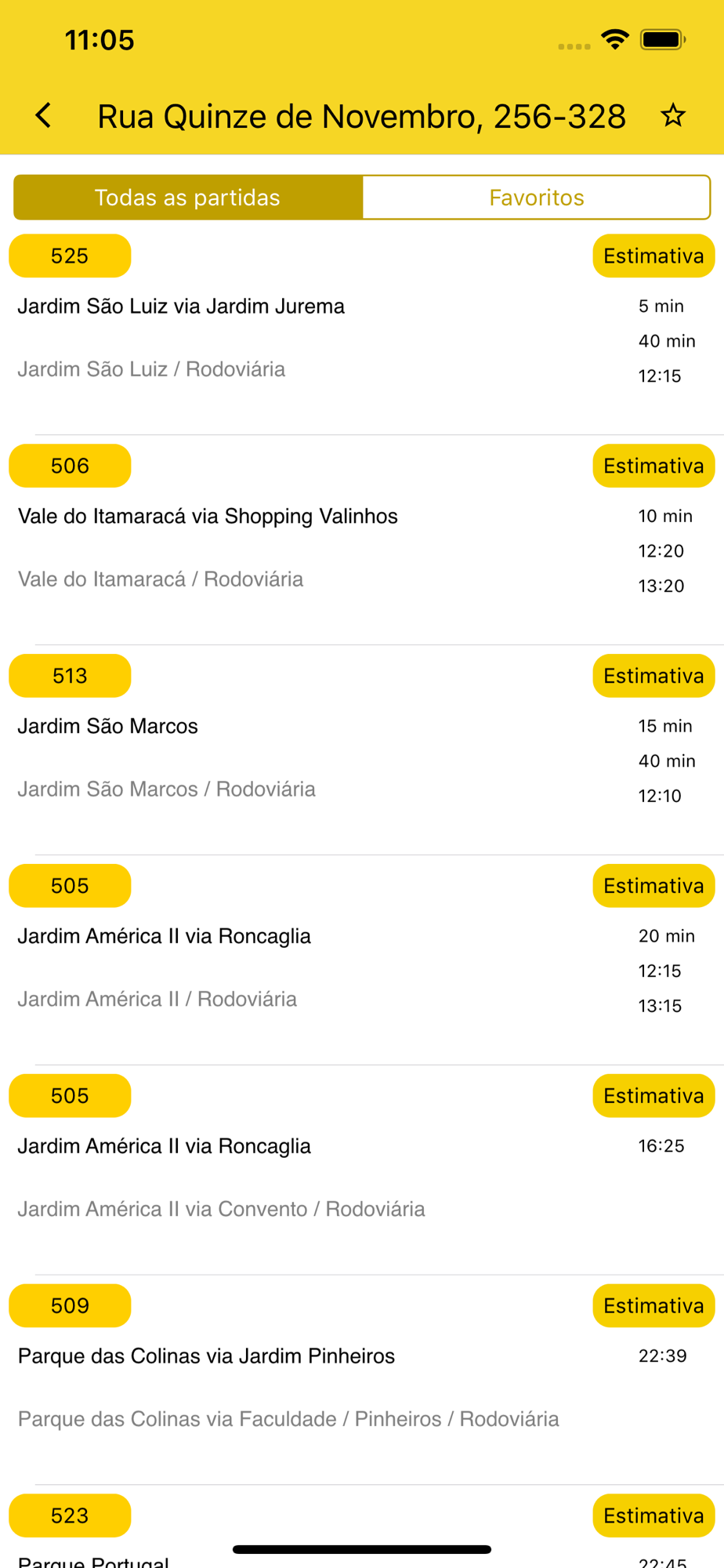Select the Todas as partidas tab
The image size is (724, 1568).
[188, 198]
